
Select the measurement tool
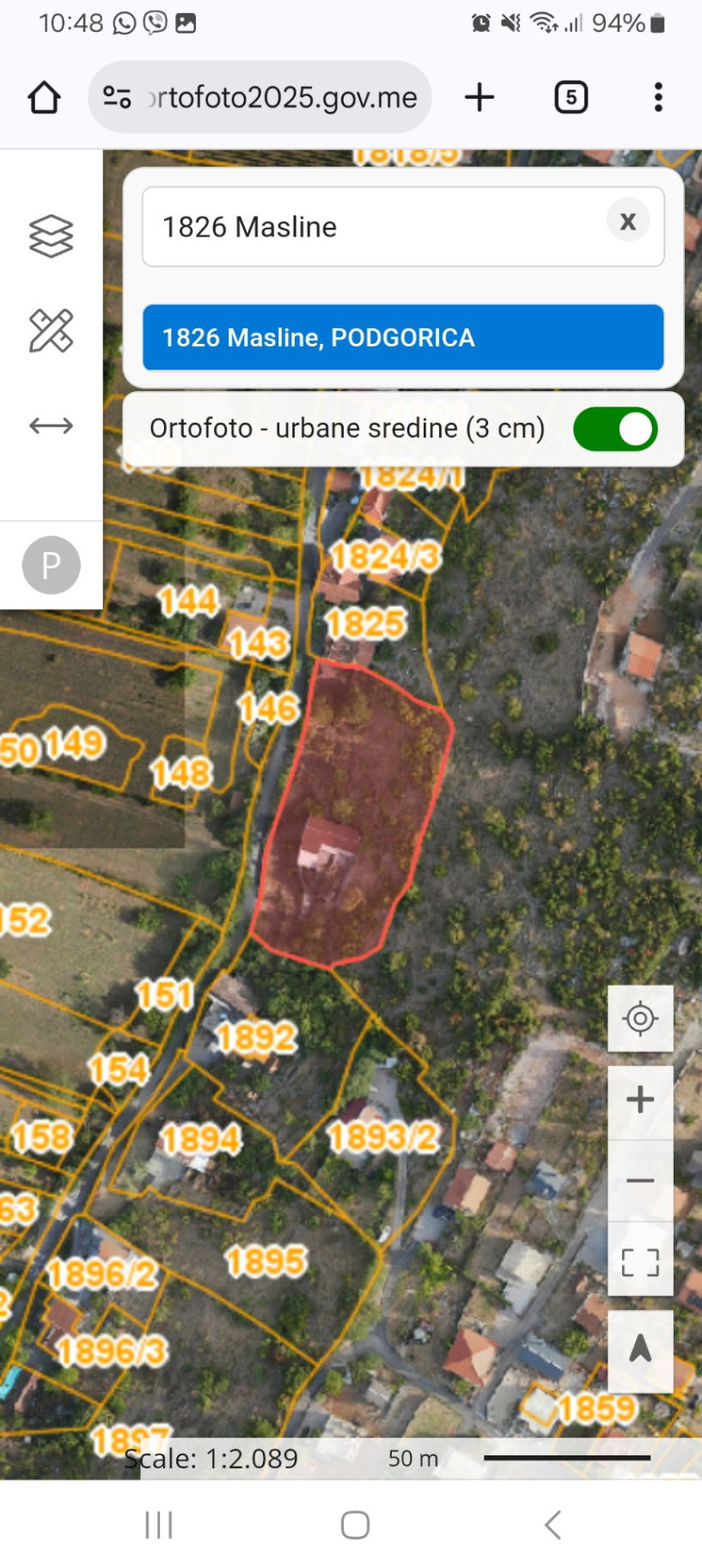point(50,329)
